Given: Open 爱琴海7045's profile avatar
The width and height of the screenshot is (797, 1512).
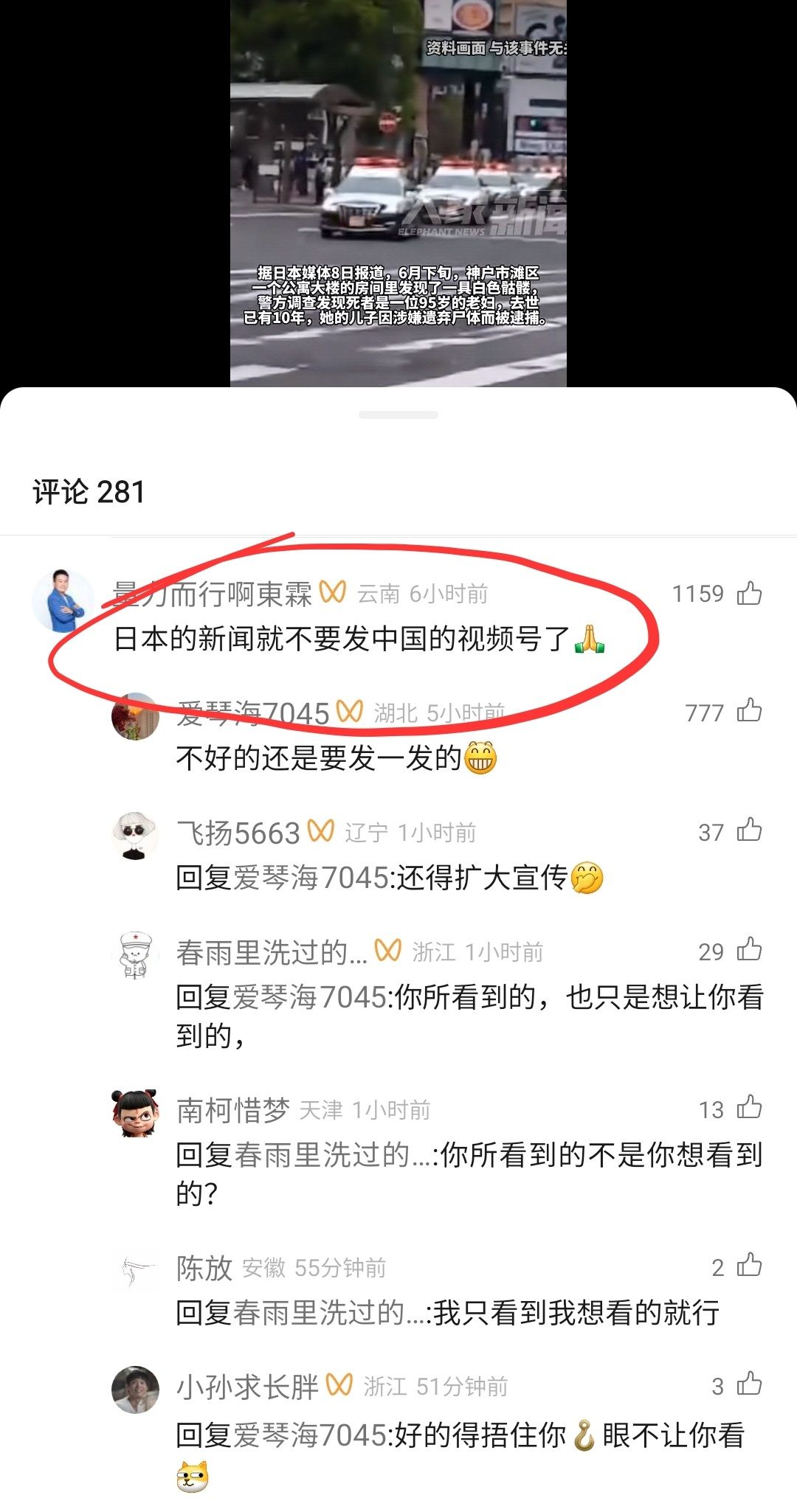Looking at the screenshot, I should 135,716.
